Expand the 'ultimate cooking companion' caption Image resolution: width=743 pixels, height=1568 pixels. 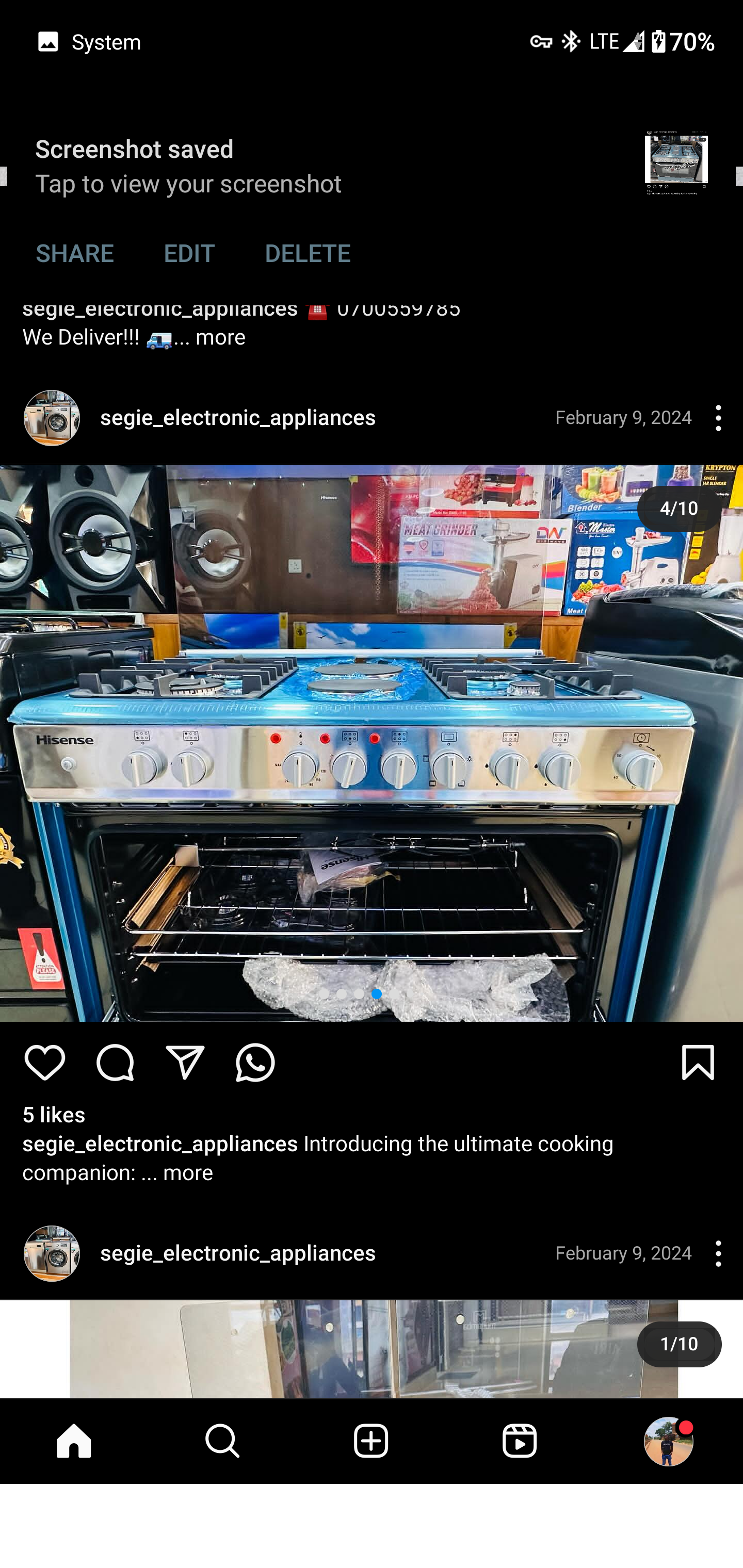(188, 1172)
